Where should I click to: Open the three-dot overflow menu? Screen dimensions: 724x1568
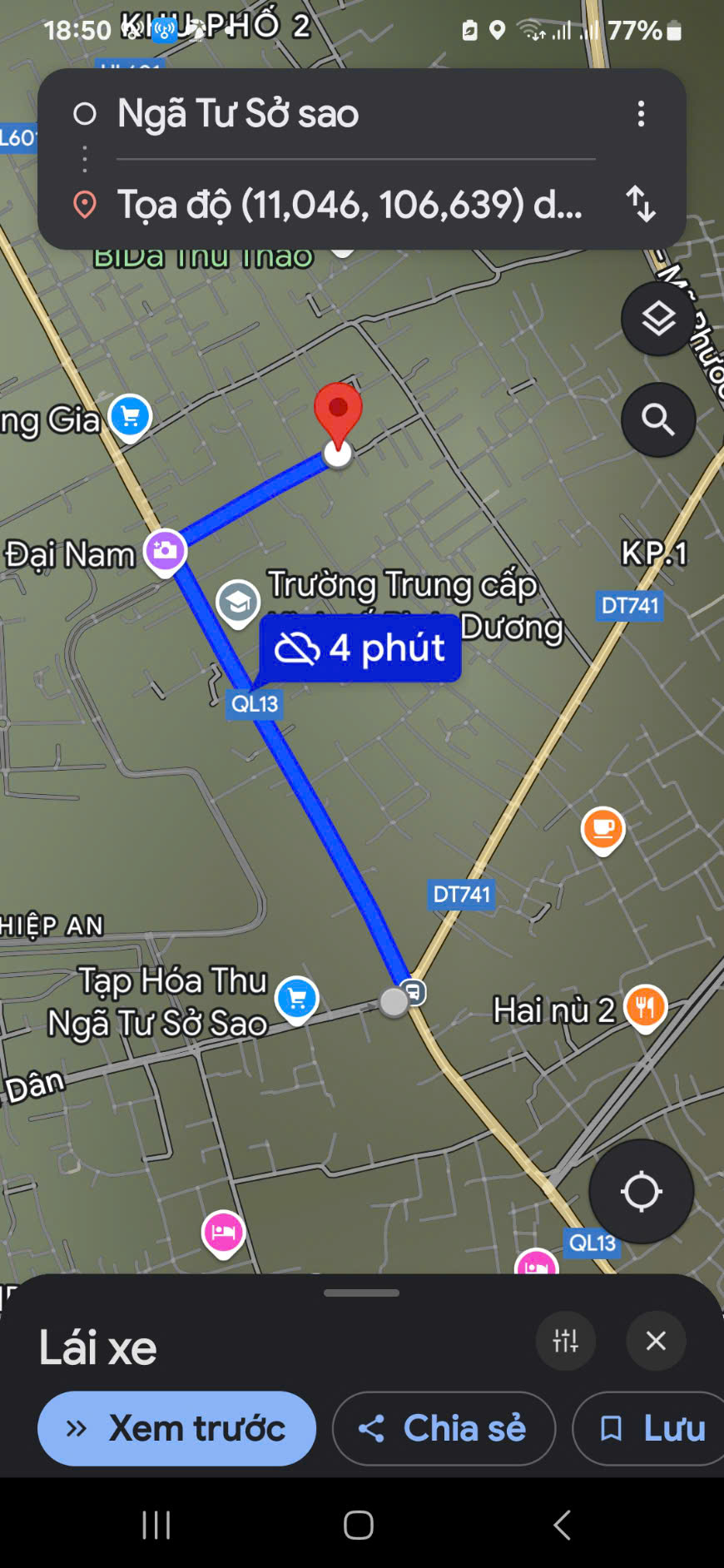click(641, 114)
